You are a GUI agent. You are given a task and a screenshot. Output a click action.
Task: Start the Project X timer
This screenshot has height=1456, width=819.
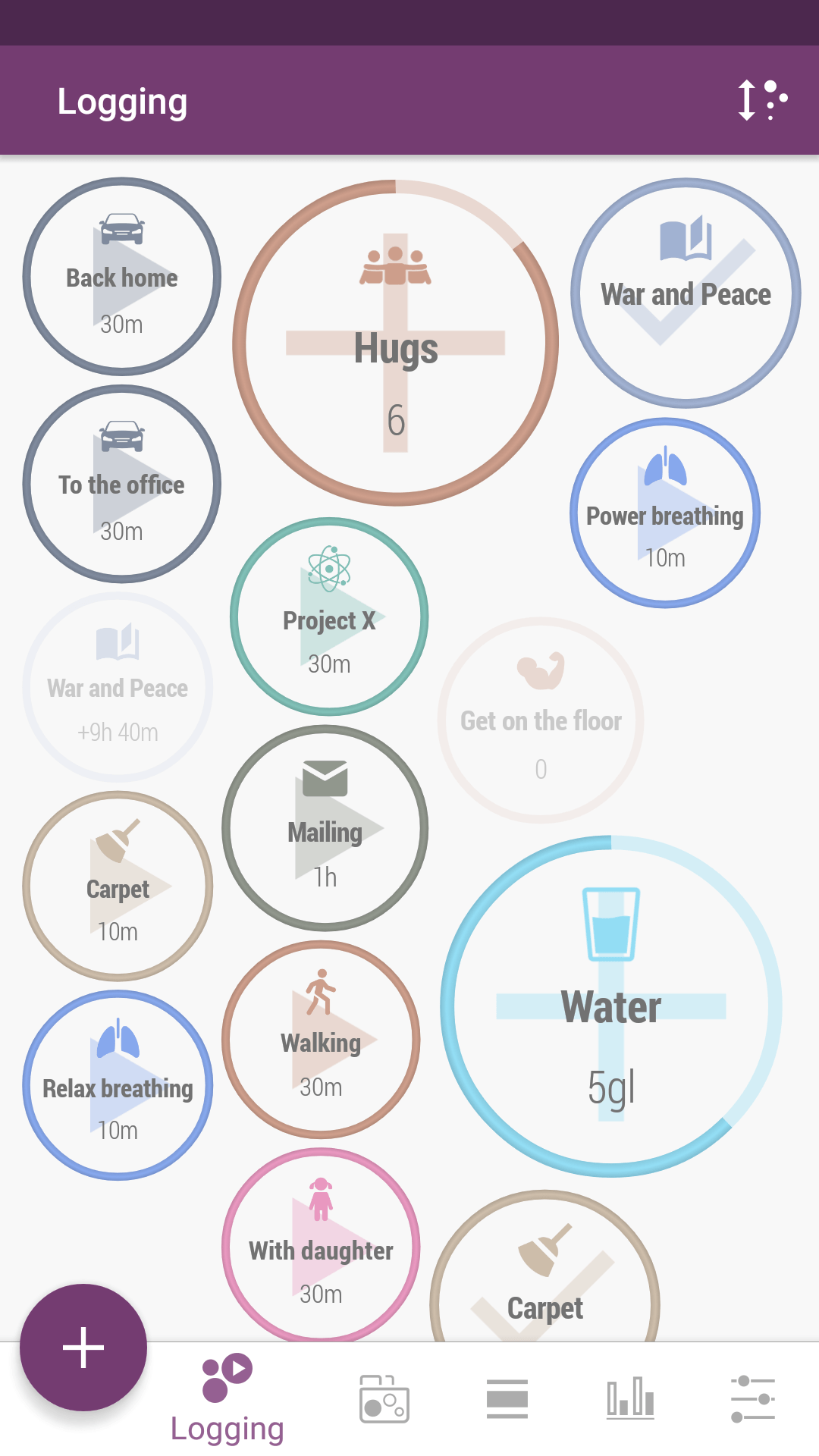pyautogui.click(x=329, y=617)
